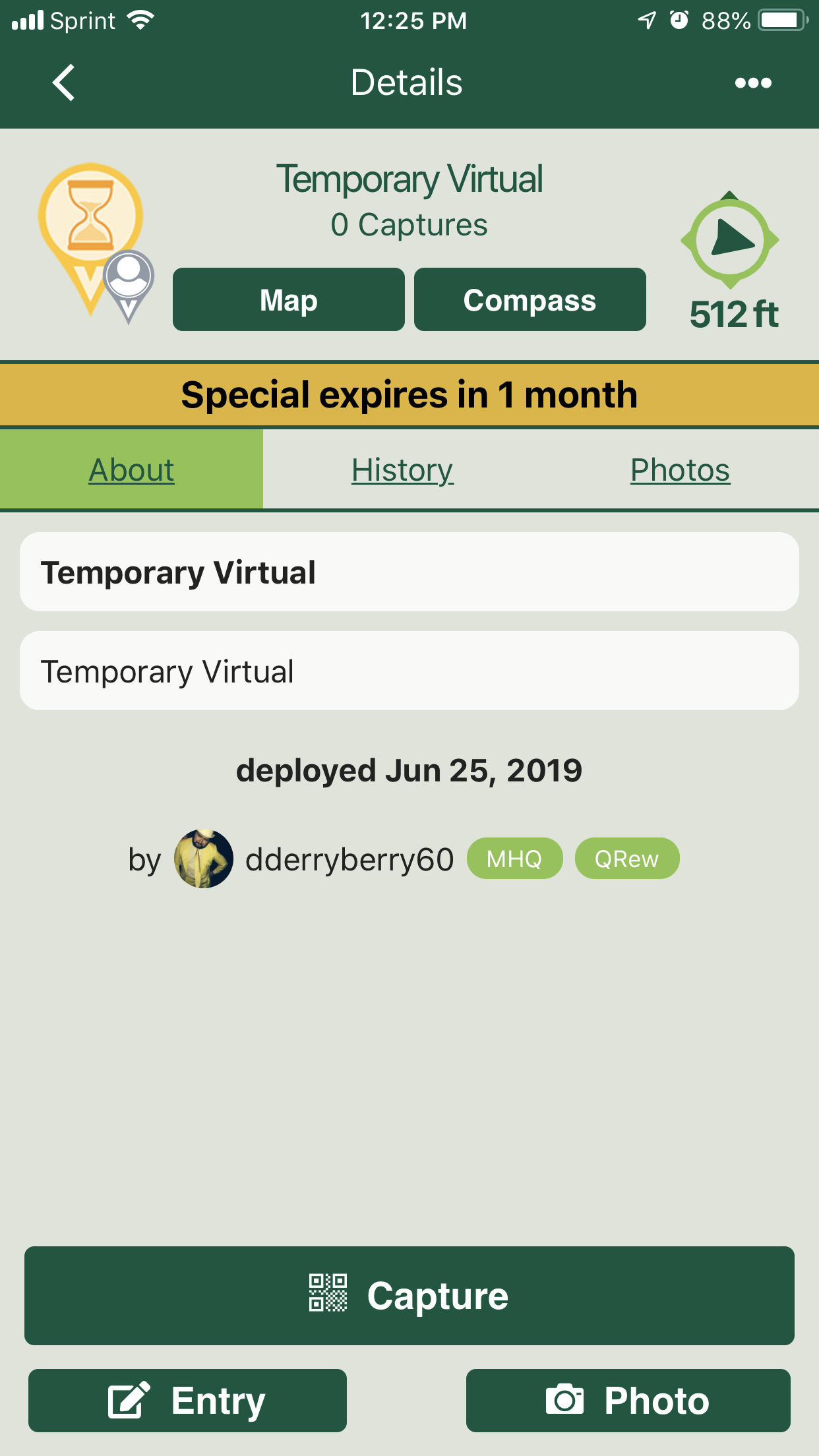The image size is (819, 1456).
Task: Add a Photo
Action: coord(628,1401)
